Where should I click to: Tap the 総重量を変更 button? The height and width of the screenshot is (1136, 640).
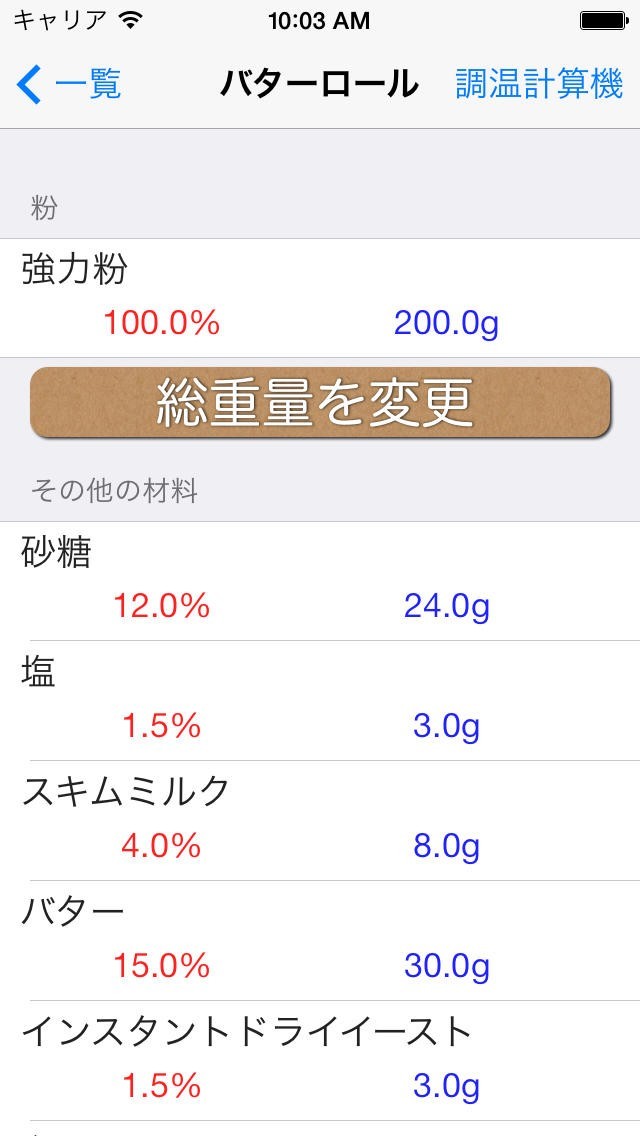tap(320, 402)
